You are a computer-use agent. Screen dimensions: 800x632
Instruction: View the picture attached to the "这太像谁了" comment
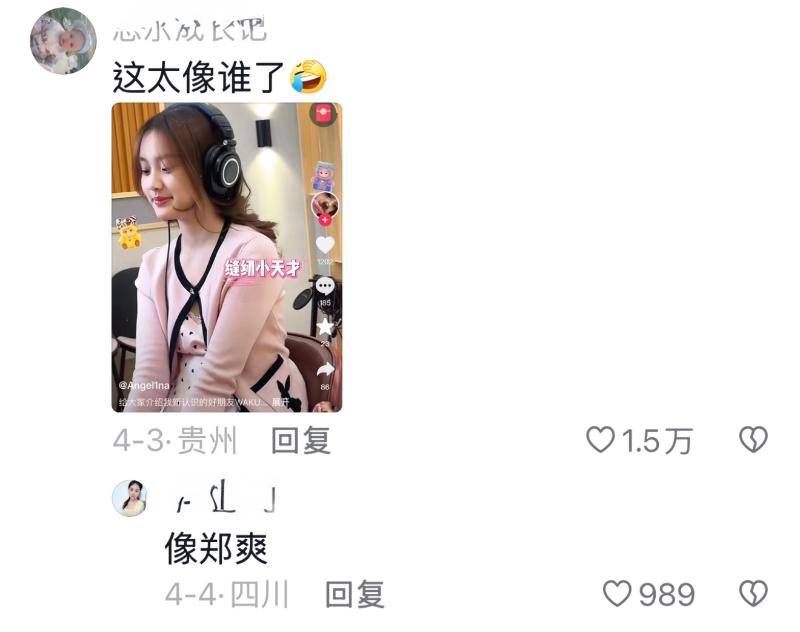[226, 257]
